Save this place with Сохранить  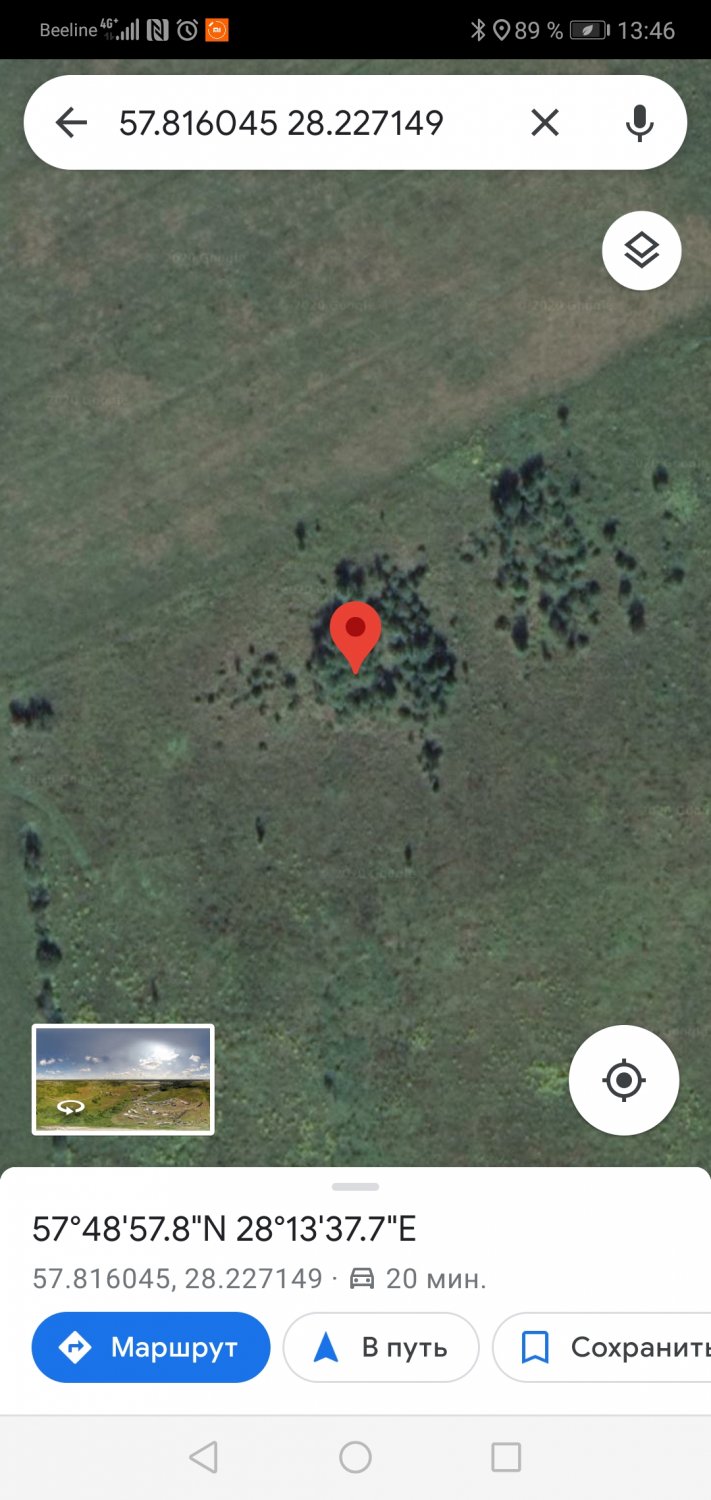coord(602,1347)
